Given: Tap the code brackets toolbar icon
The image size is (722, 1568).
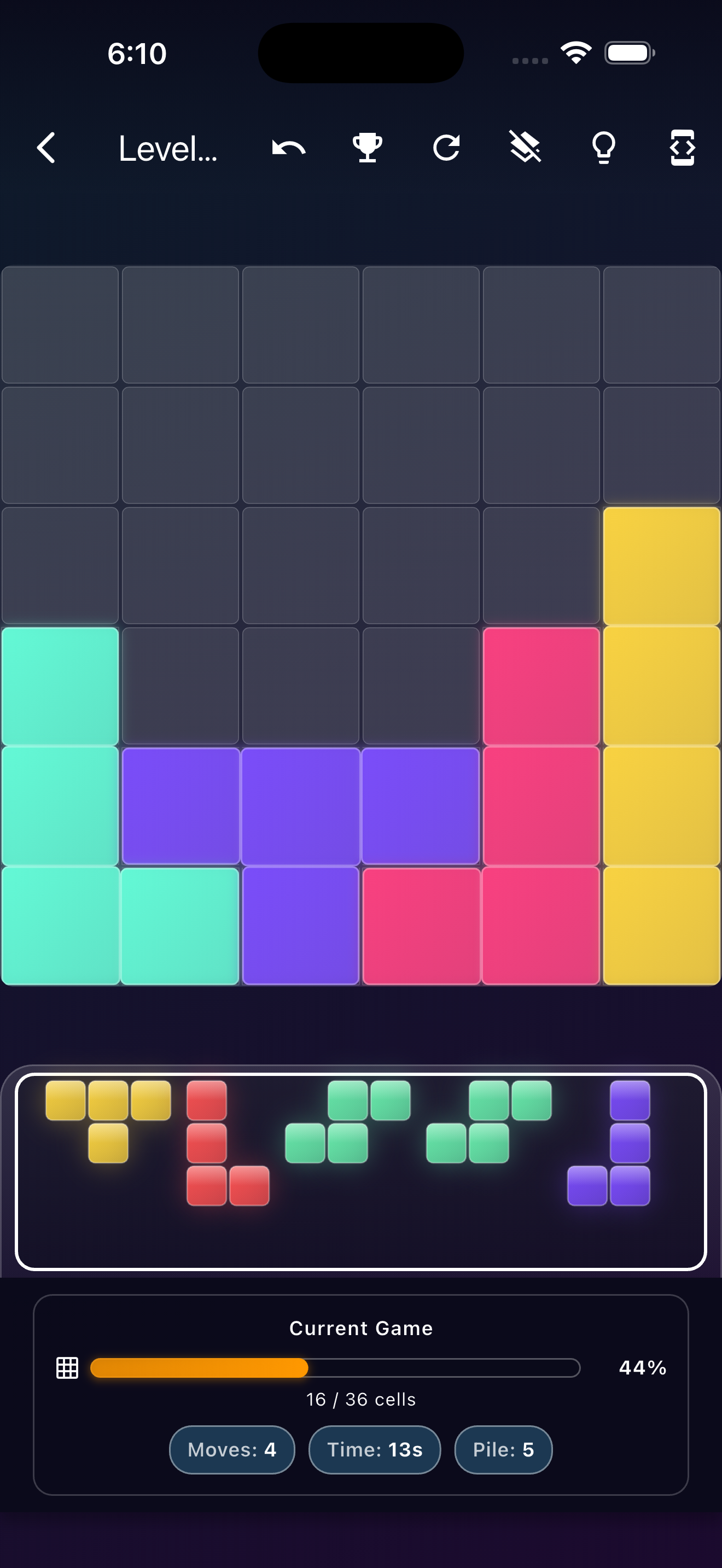Looking at the screenshot, I should pyautogui.click(x=682, y=148).
